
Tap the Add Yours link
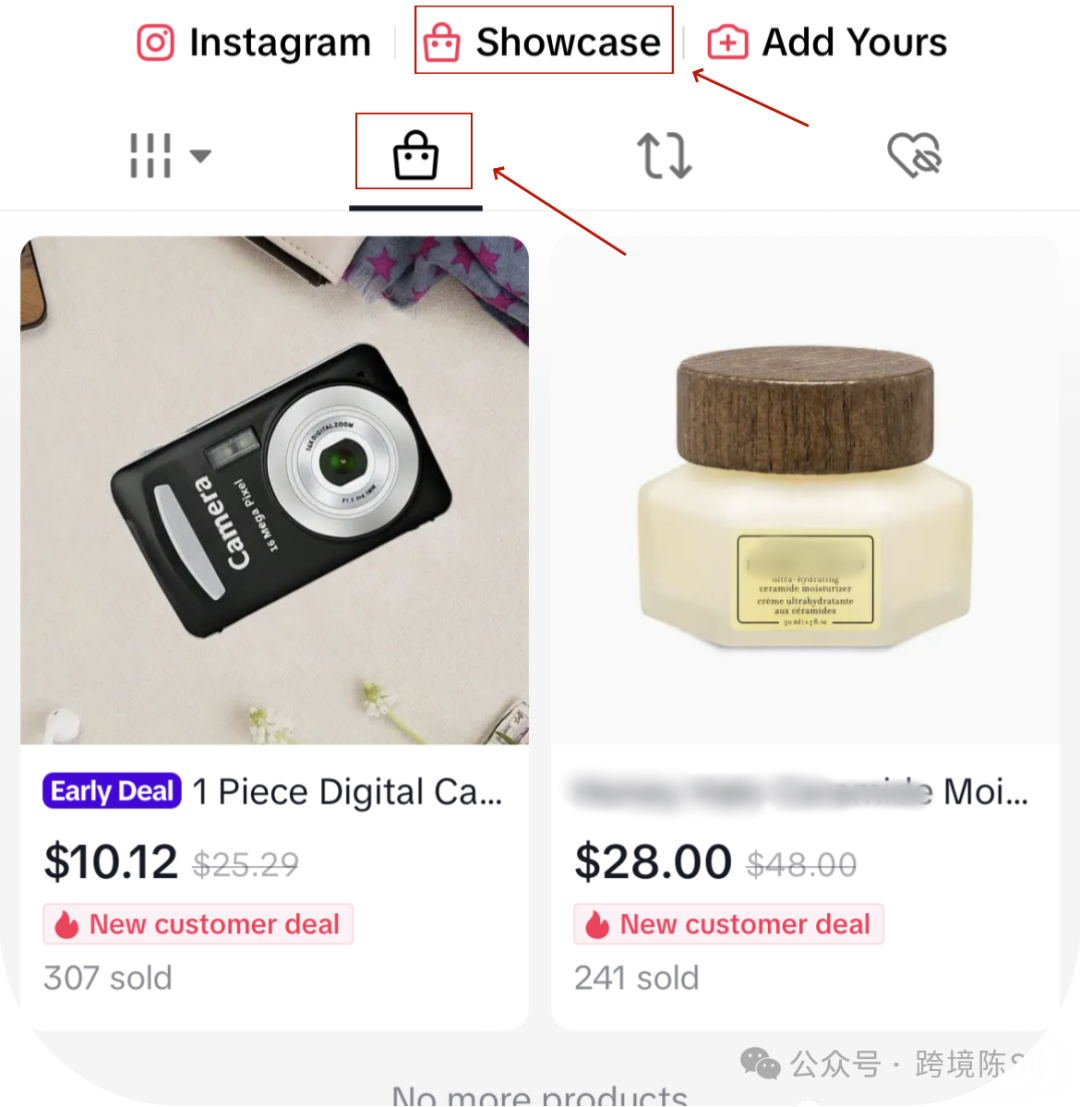(827, 43)
